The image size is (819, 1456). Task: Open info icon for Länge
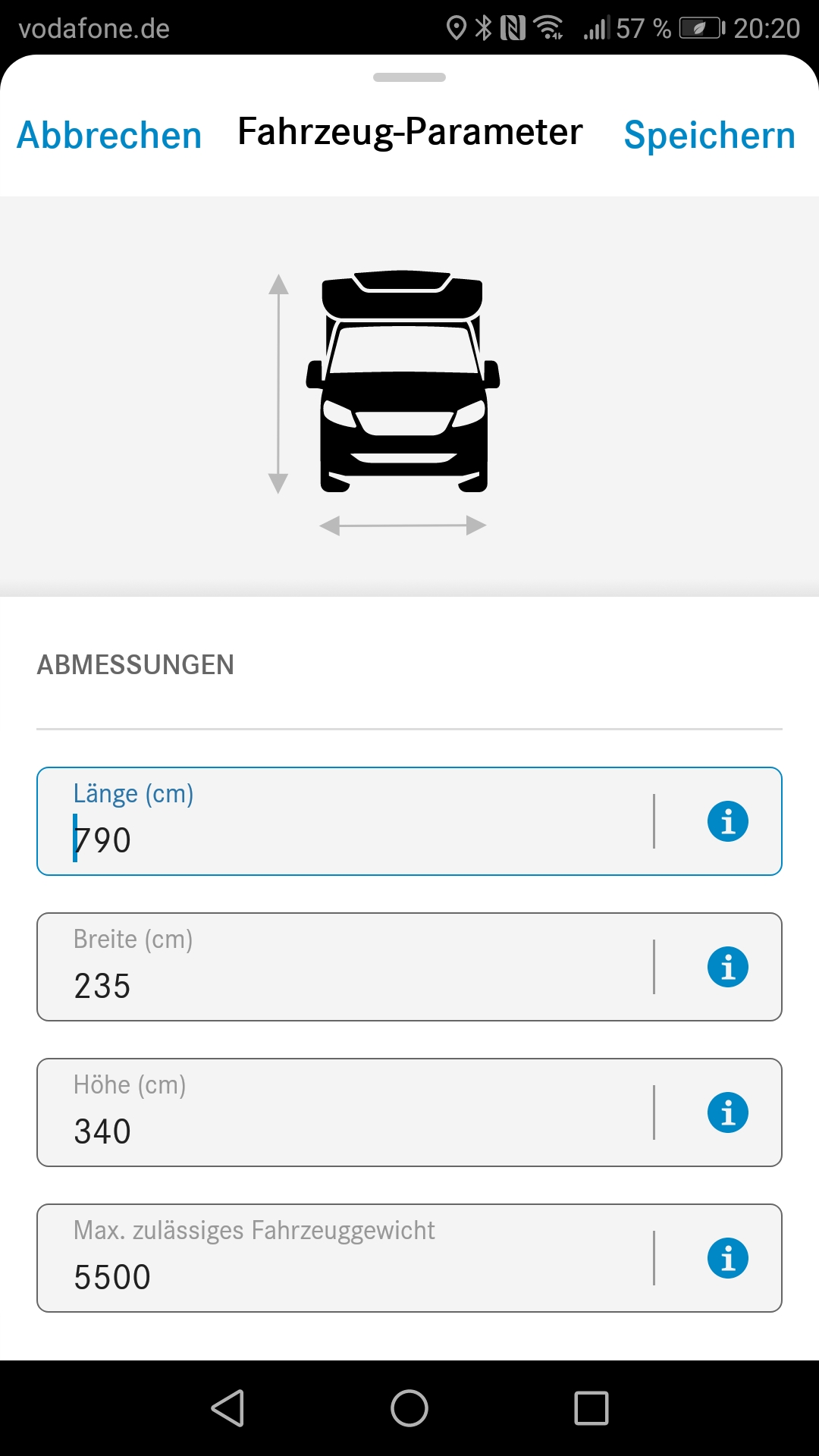pos(728,821)
